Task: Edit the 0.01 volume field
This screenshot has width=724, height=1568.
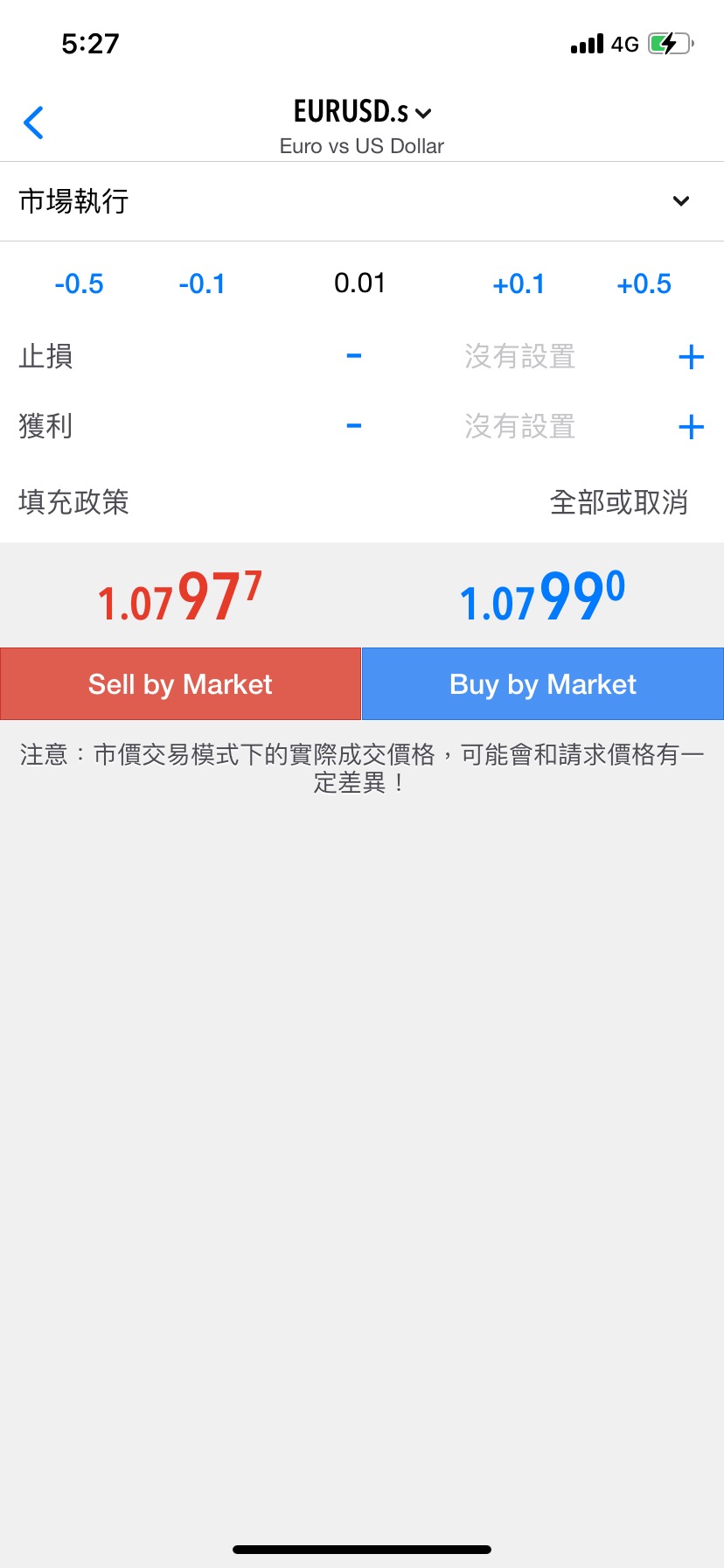Action: click(x=359, y=283)
